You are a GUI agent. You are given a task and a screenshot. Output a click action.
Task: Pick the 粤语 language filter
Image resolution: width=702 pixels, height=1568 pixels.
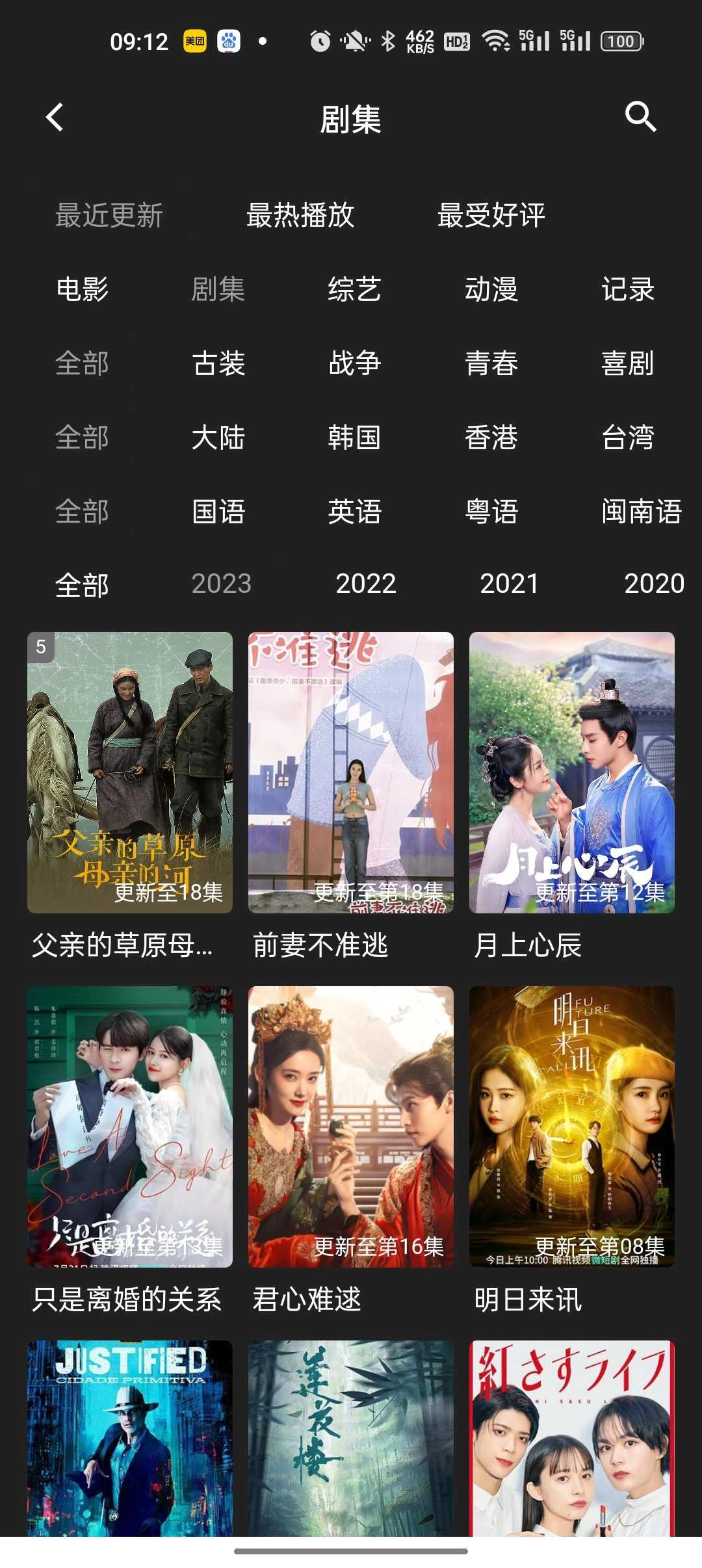tap(491, 512)
